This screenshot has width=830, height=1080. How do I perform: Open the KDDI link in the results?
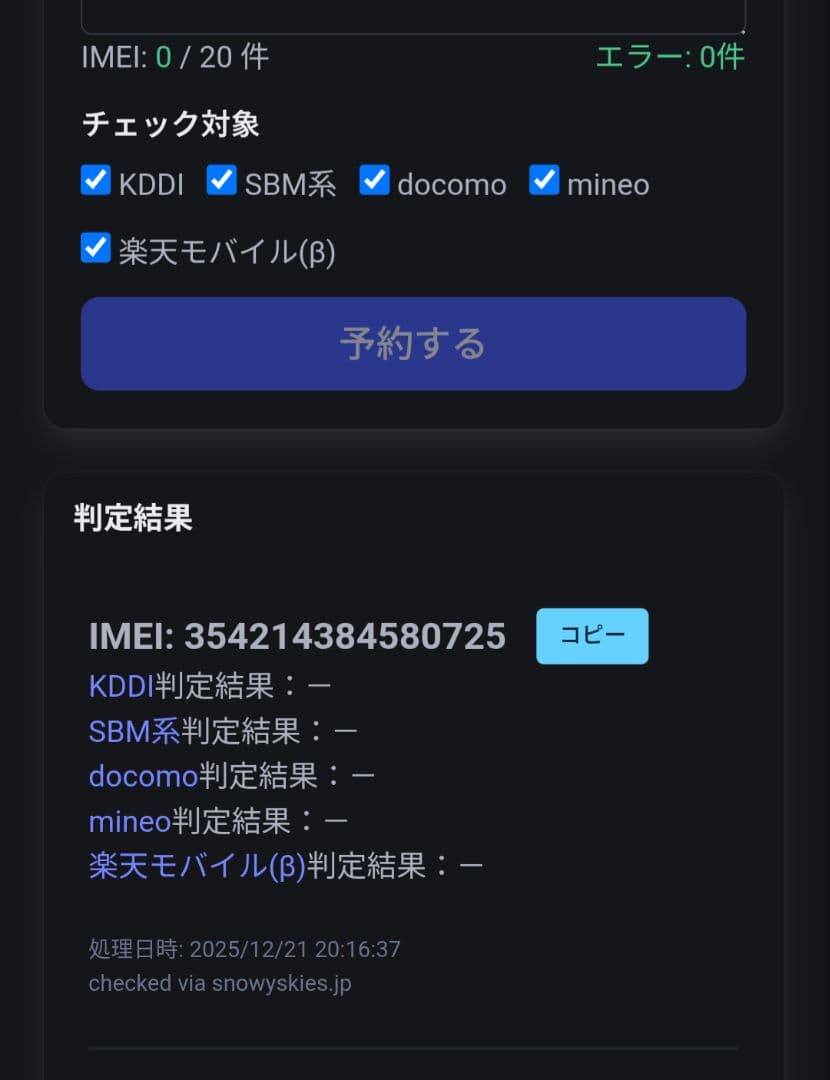click(121, 686)
